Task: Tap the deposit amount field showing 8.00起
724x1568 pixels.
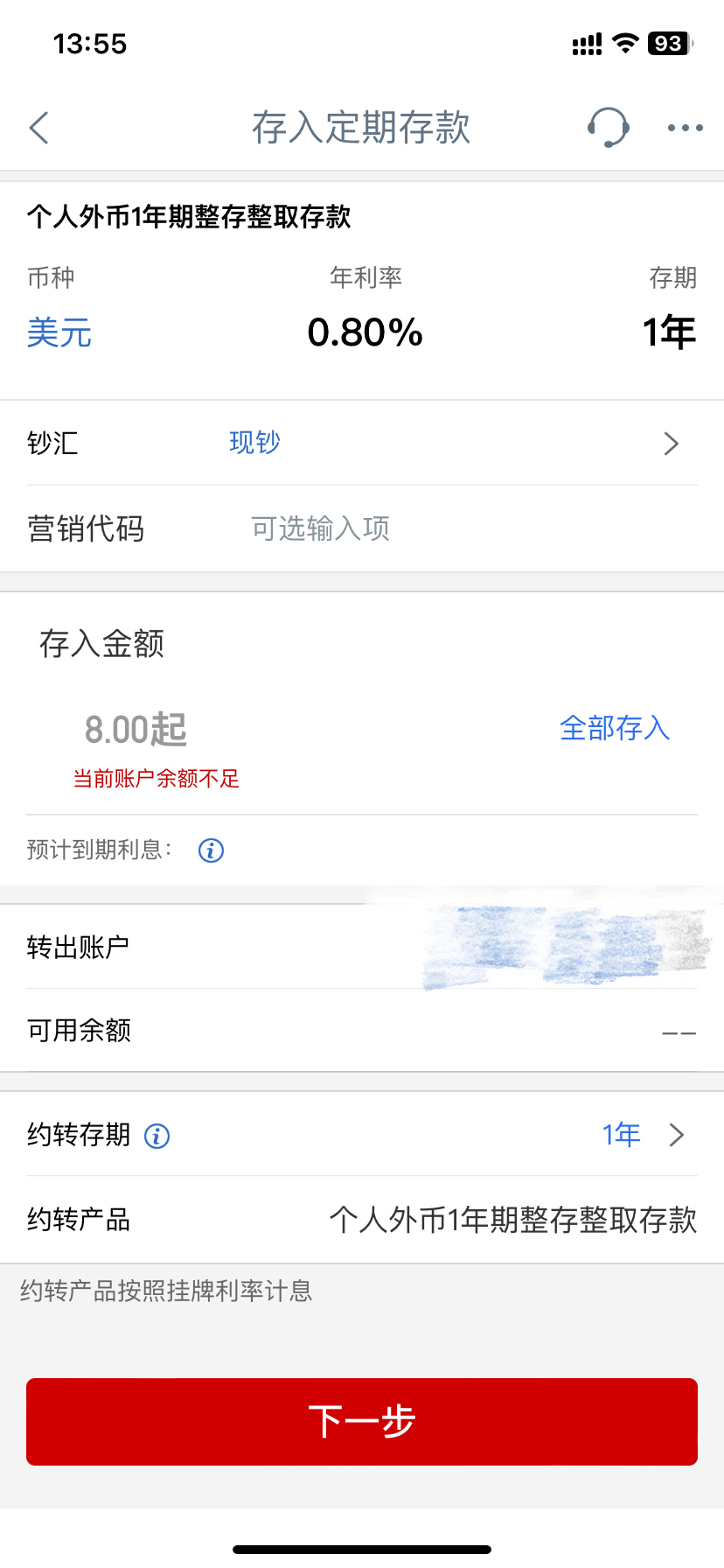Action: 136,729
